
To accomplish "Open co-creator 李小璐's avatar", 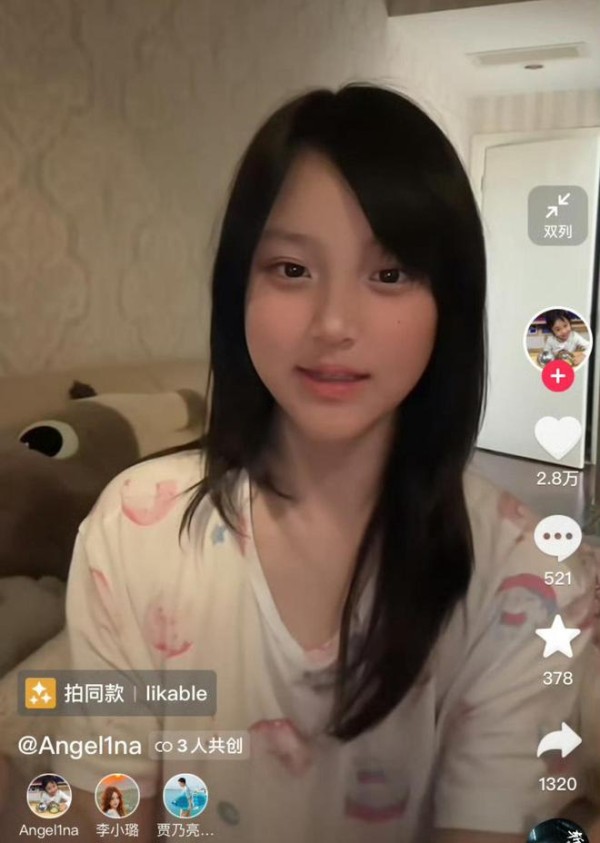I will click(x=117, y=796).
